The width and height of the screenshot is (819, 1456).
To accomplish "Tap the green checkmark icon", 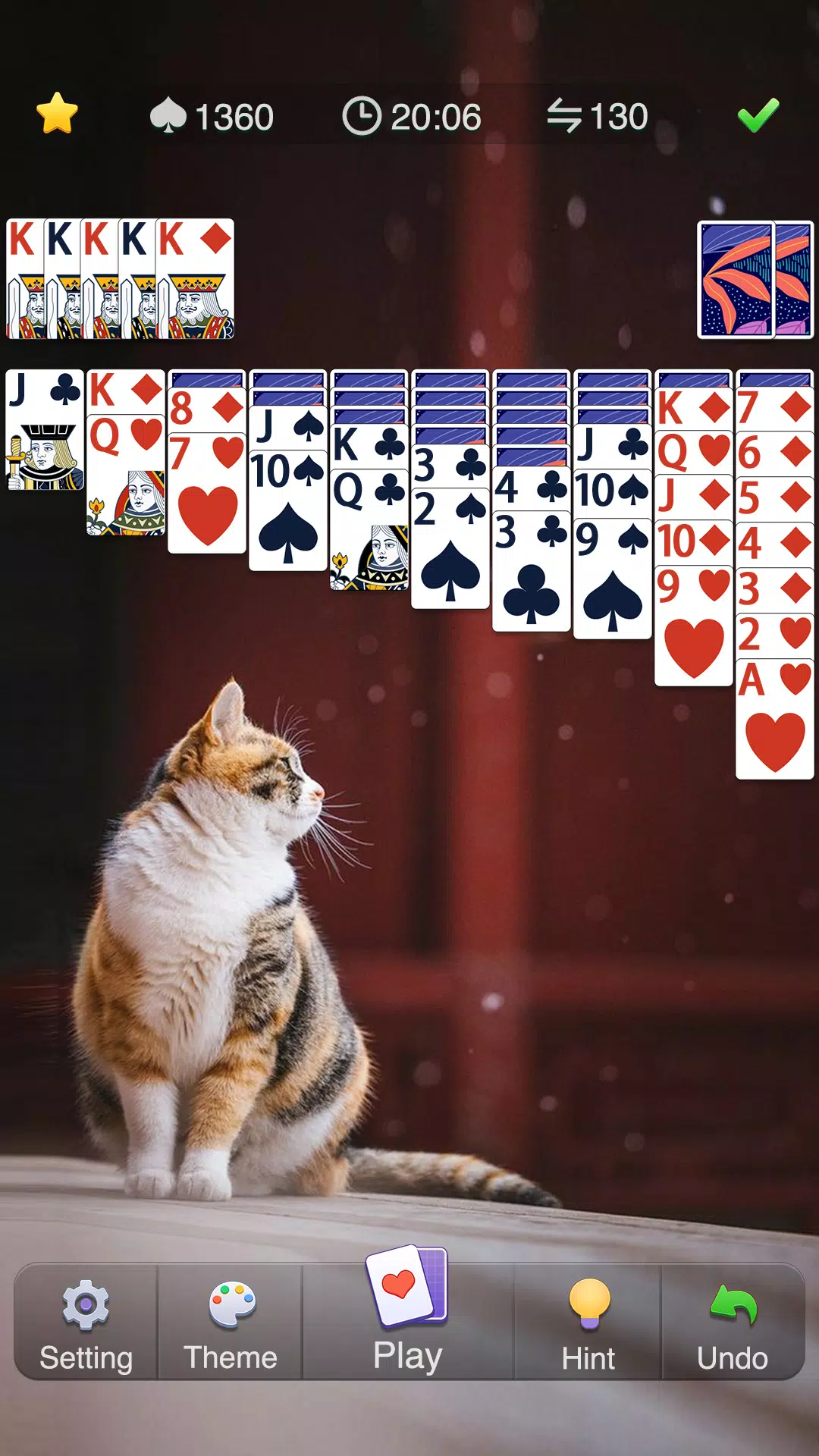I will [758, 115].
